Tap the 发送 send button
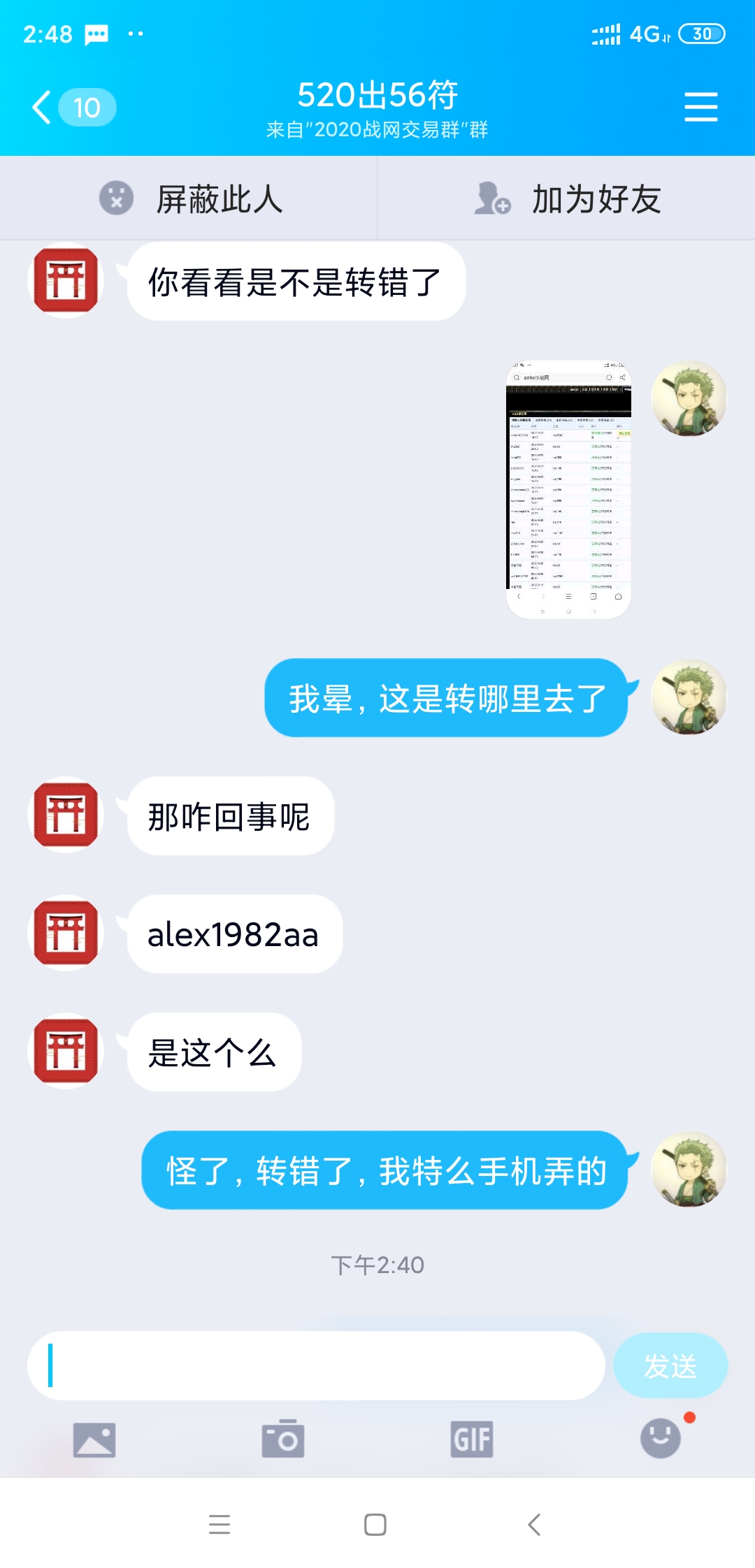This screenshot has width=755, height=1568. coord(670,1366)
